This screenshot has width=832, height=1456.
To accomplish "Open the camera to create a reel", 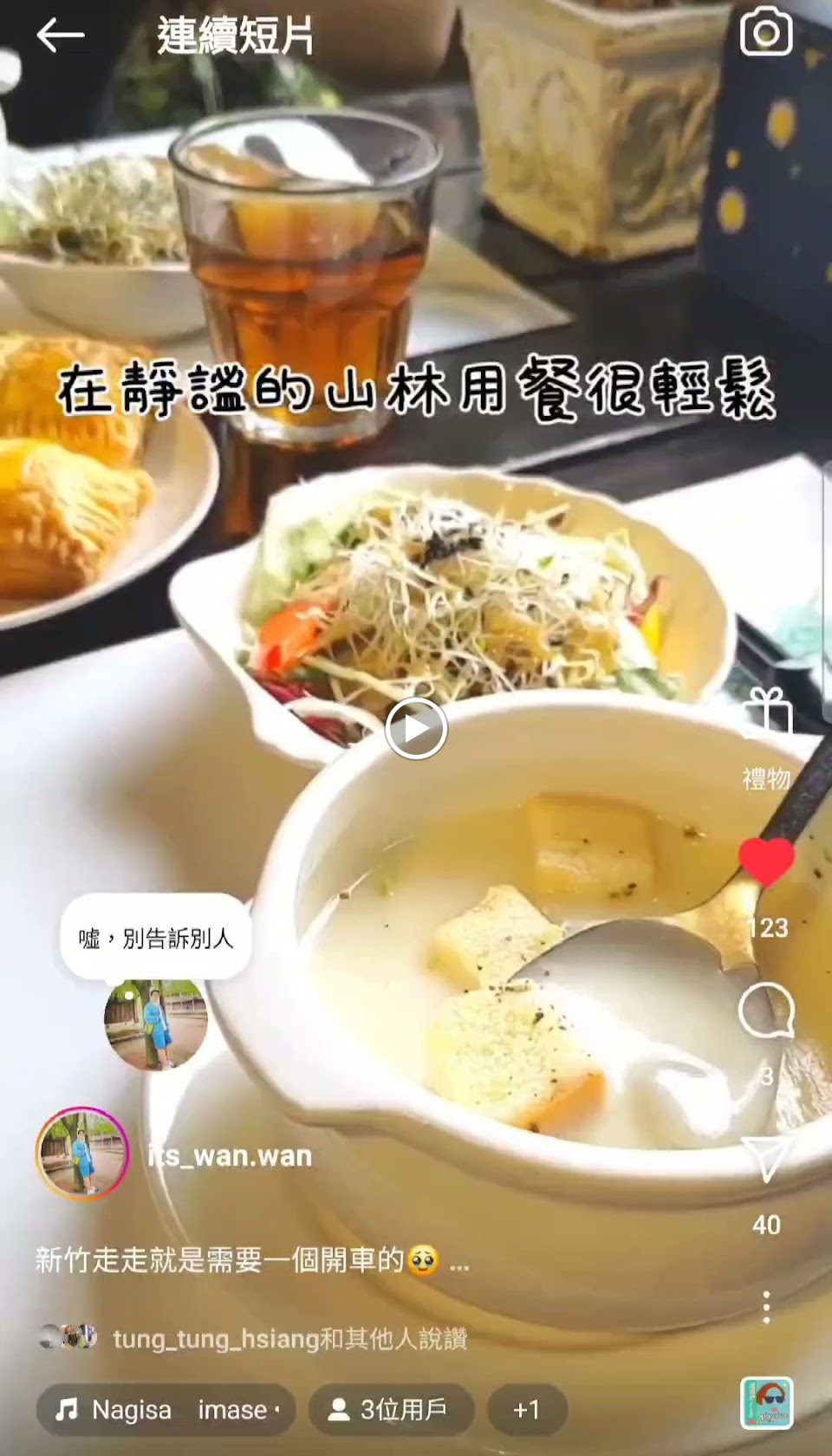I will (766, 33).
